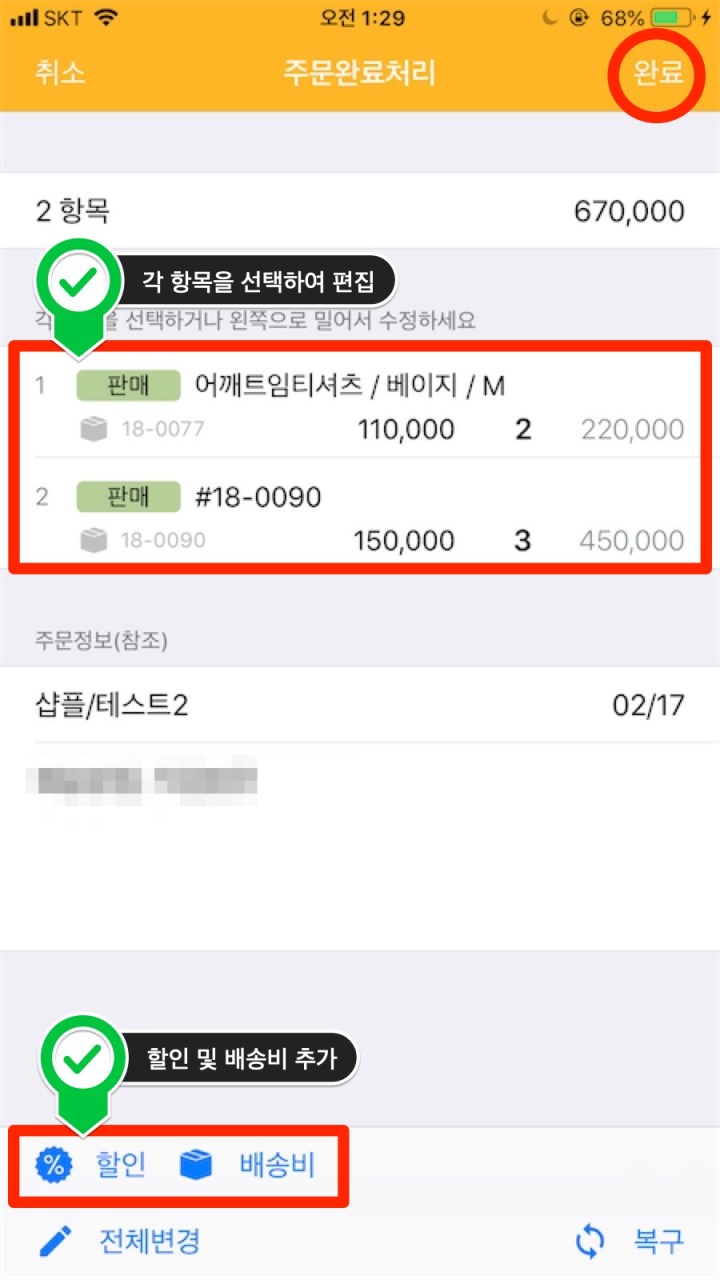The image size is (720, 1280).
Task: Tap 전체변경 to change all items
Action: 120,1242
